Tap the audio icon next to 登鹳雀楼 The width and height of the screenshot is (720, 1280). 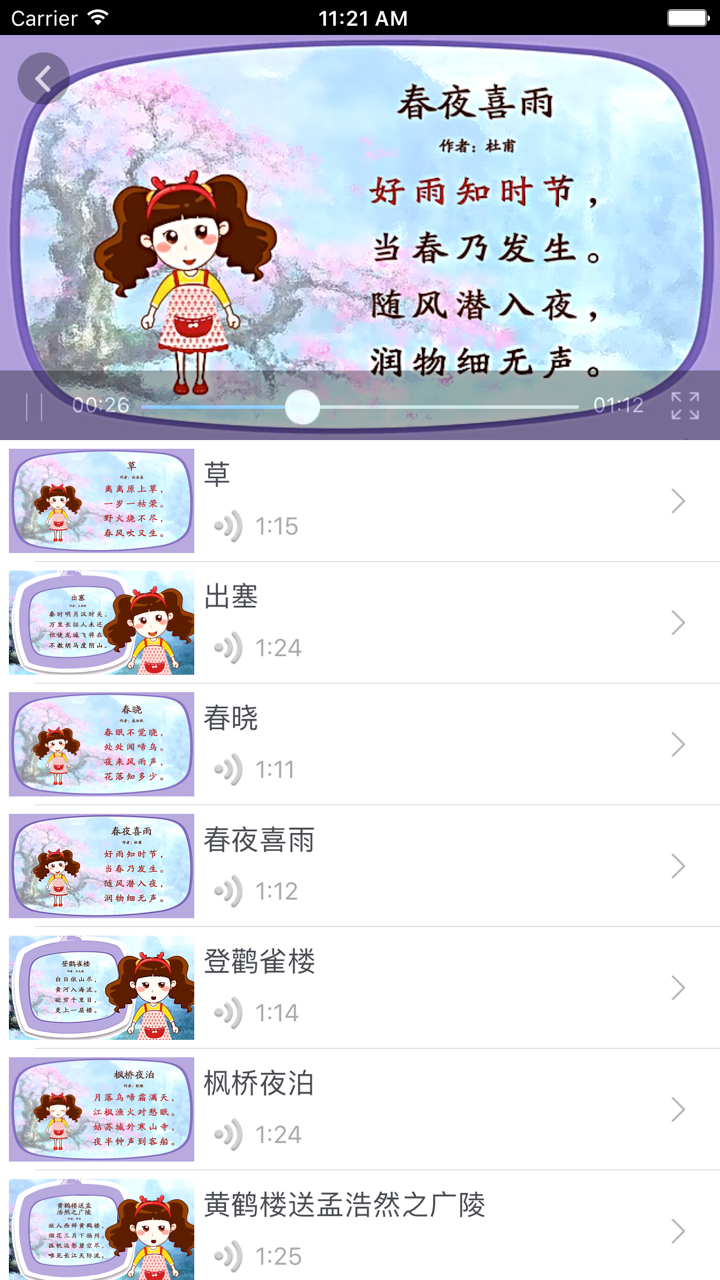(229, 1013)
